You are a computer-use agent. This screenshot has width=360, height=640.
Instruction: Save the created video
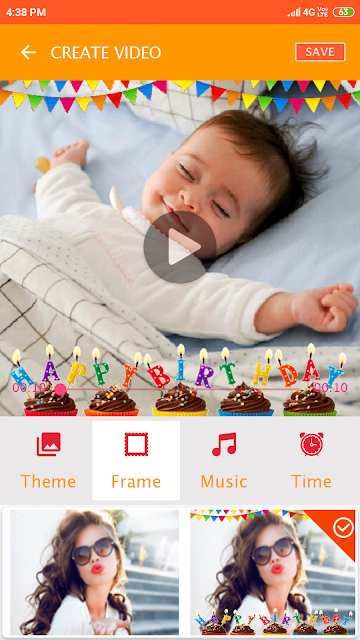click(x=320, y=52)
